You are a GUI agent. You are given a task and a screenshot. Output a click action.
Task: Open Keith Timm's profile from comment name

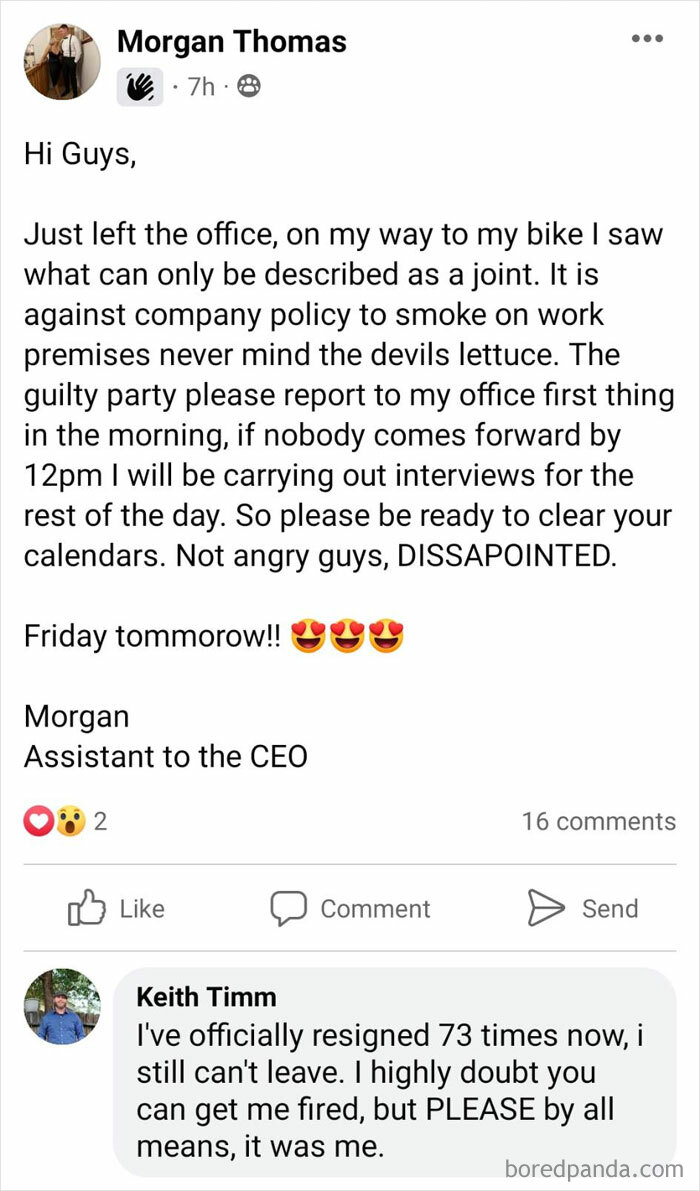206,997
